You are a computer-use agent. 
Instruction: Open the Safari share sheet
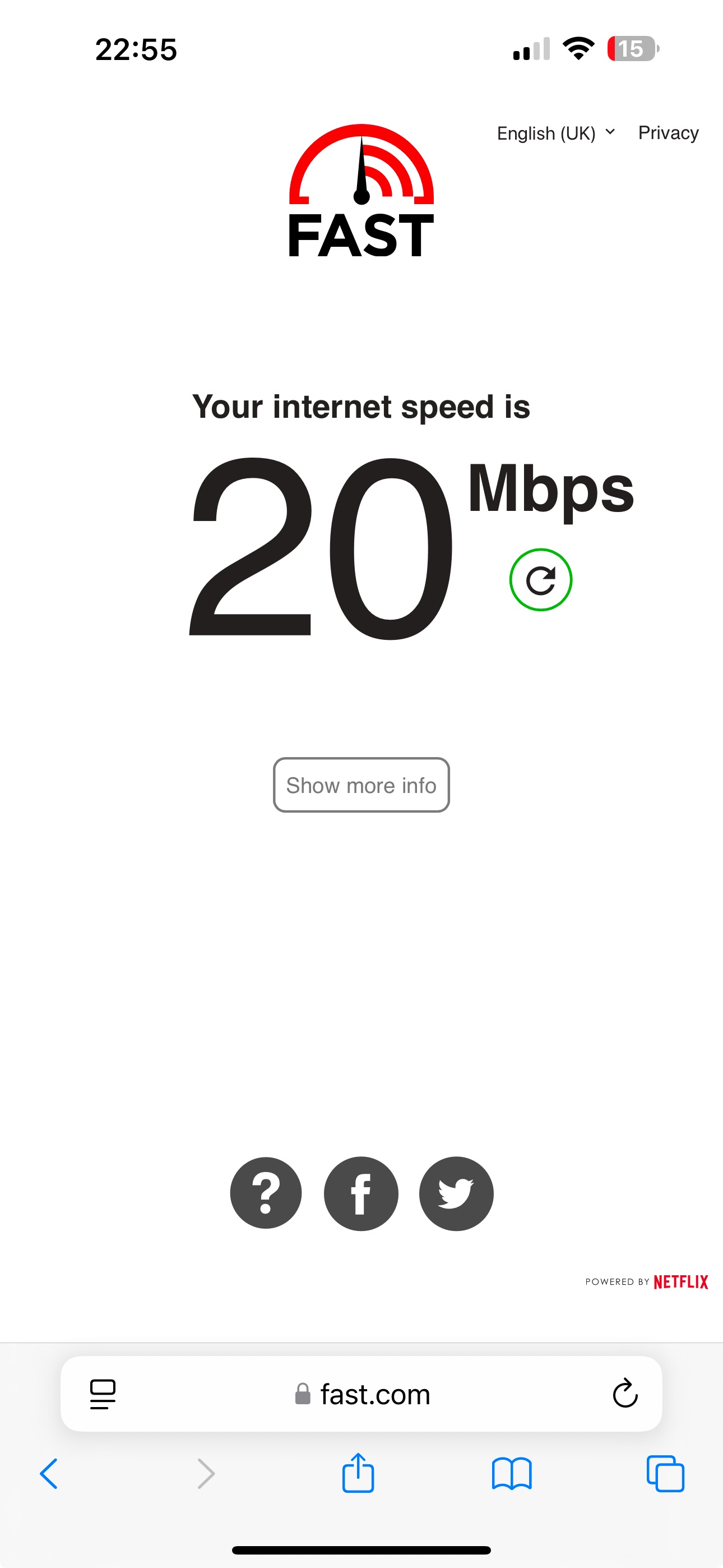(x=358, y=1474)
